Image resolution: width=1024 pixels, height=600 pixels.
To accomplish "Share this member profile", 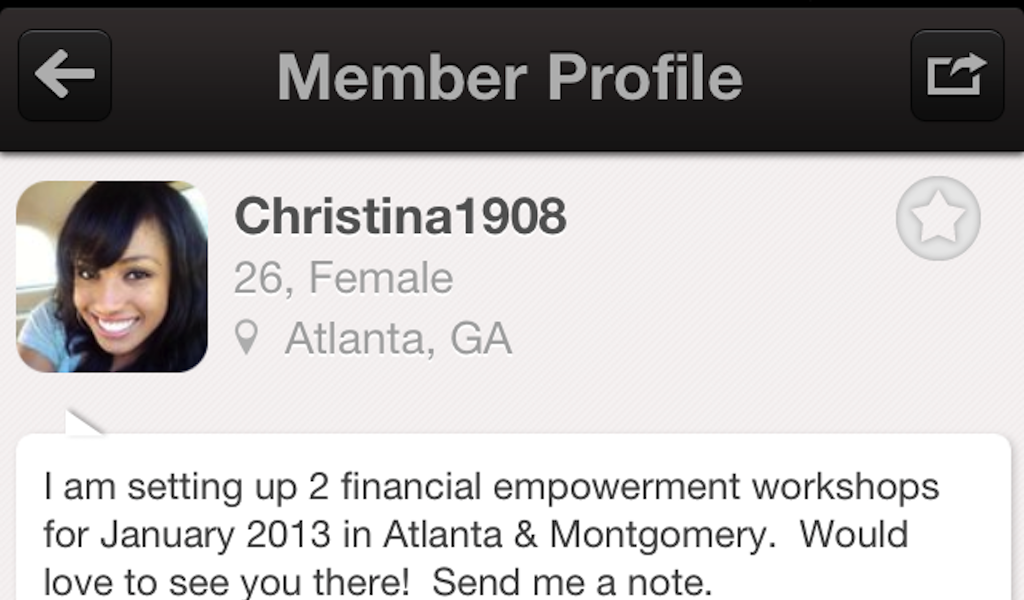I will pos(957,75).
